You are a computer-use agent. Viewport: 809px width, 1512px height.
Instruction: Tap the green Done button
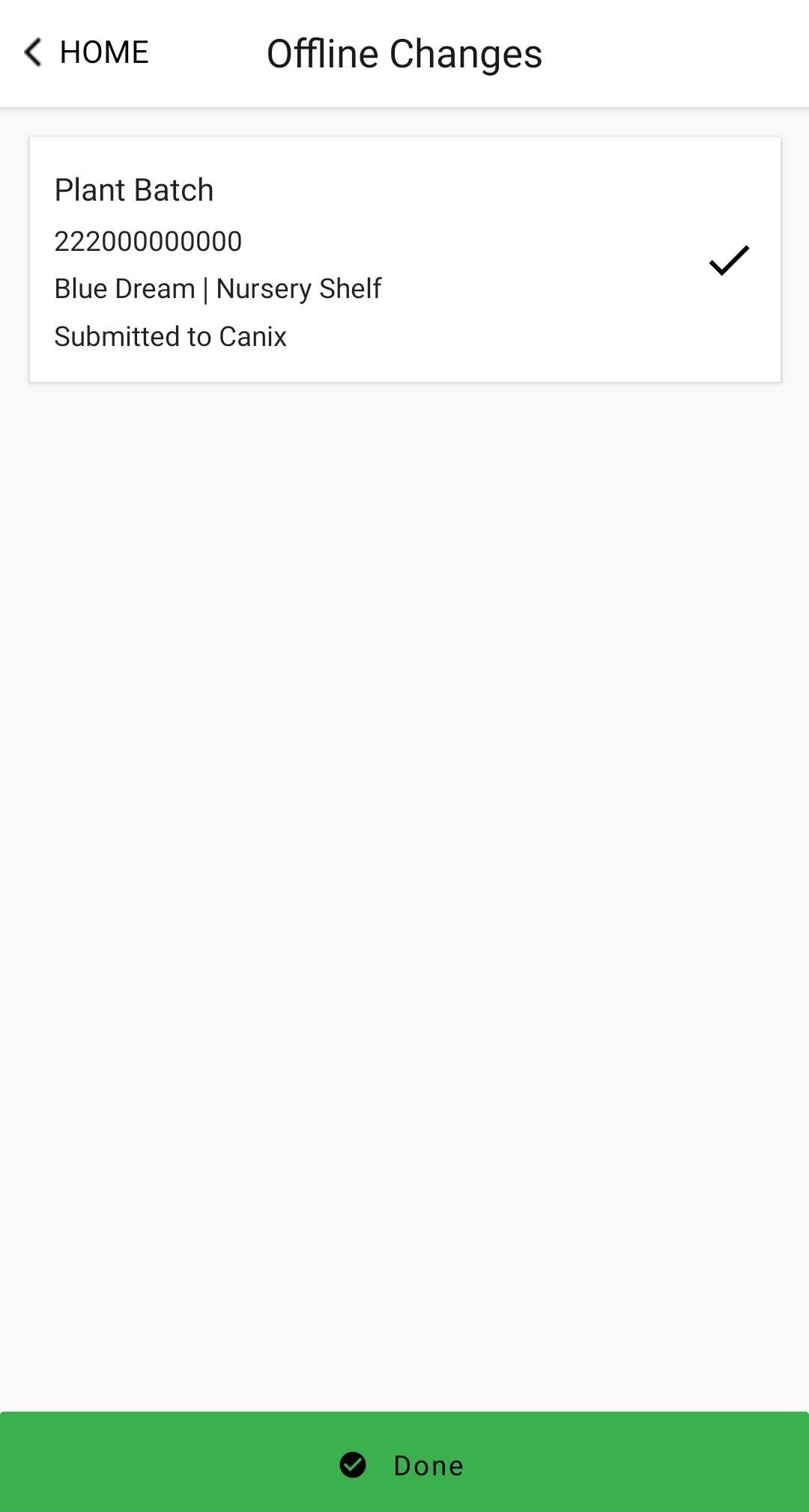(x=404, y=1462)
